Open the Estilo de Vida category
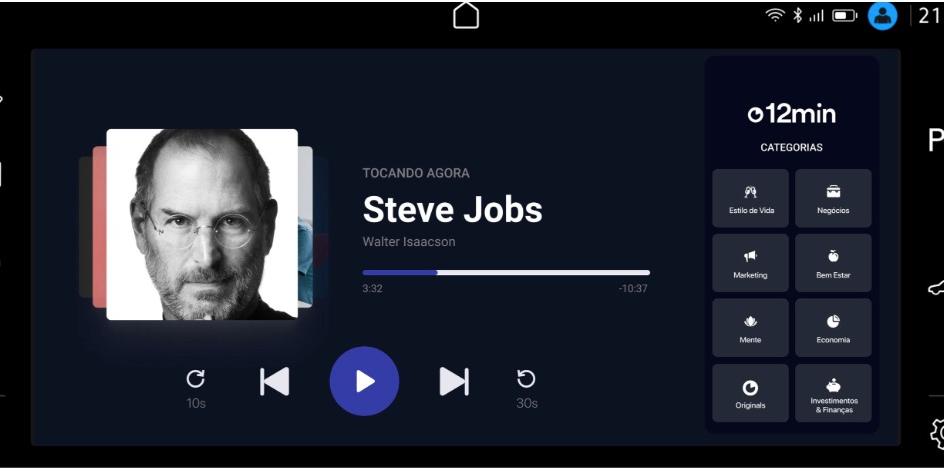Viewport: 944px width, 472px height. 751,198
